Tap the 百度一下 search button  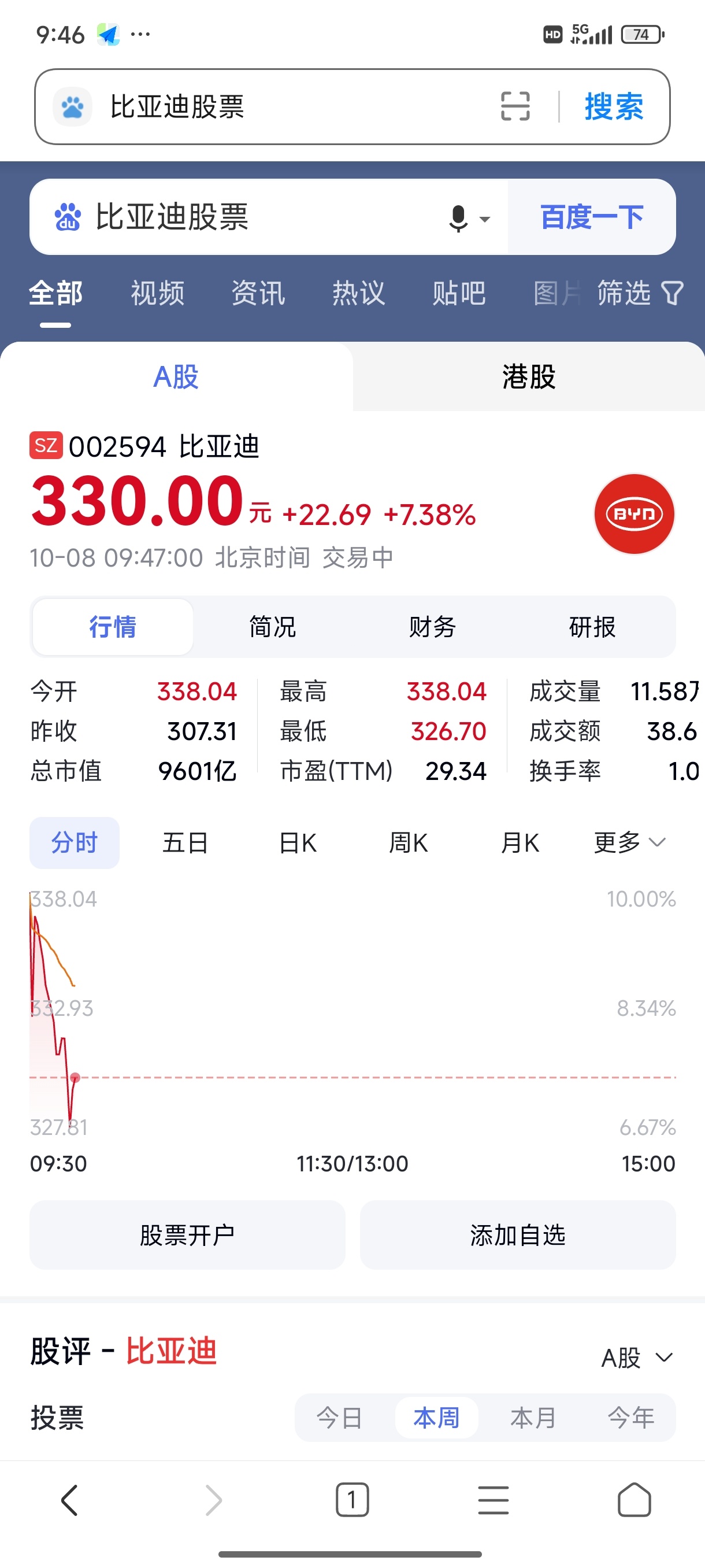[x=591, y=217]
